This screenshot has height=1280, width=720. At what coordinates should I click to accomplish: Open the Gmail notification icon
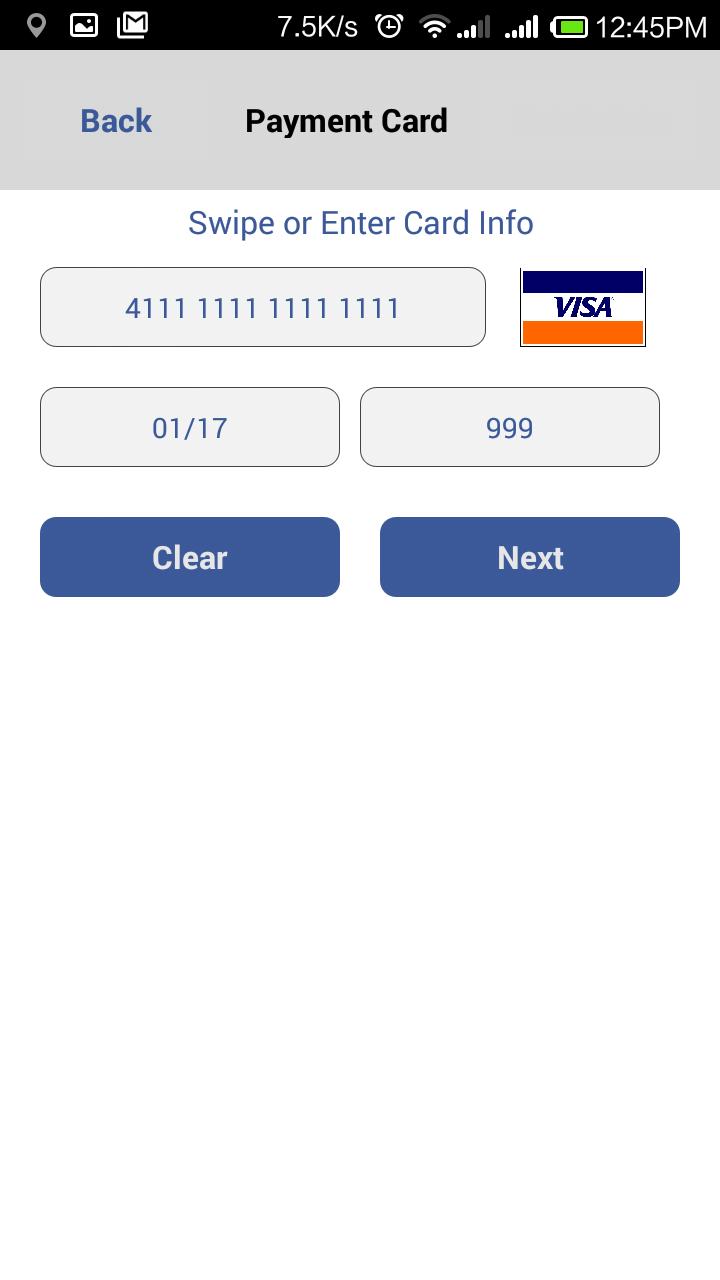point(133,25)
